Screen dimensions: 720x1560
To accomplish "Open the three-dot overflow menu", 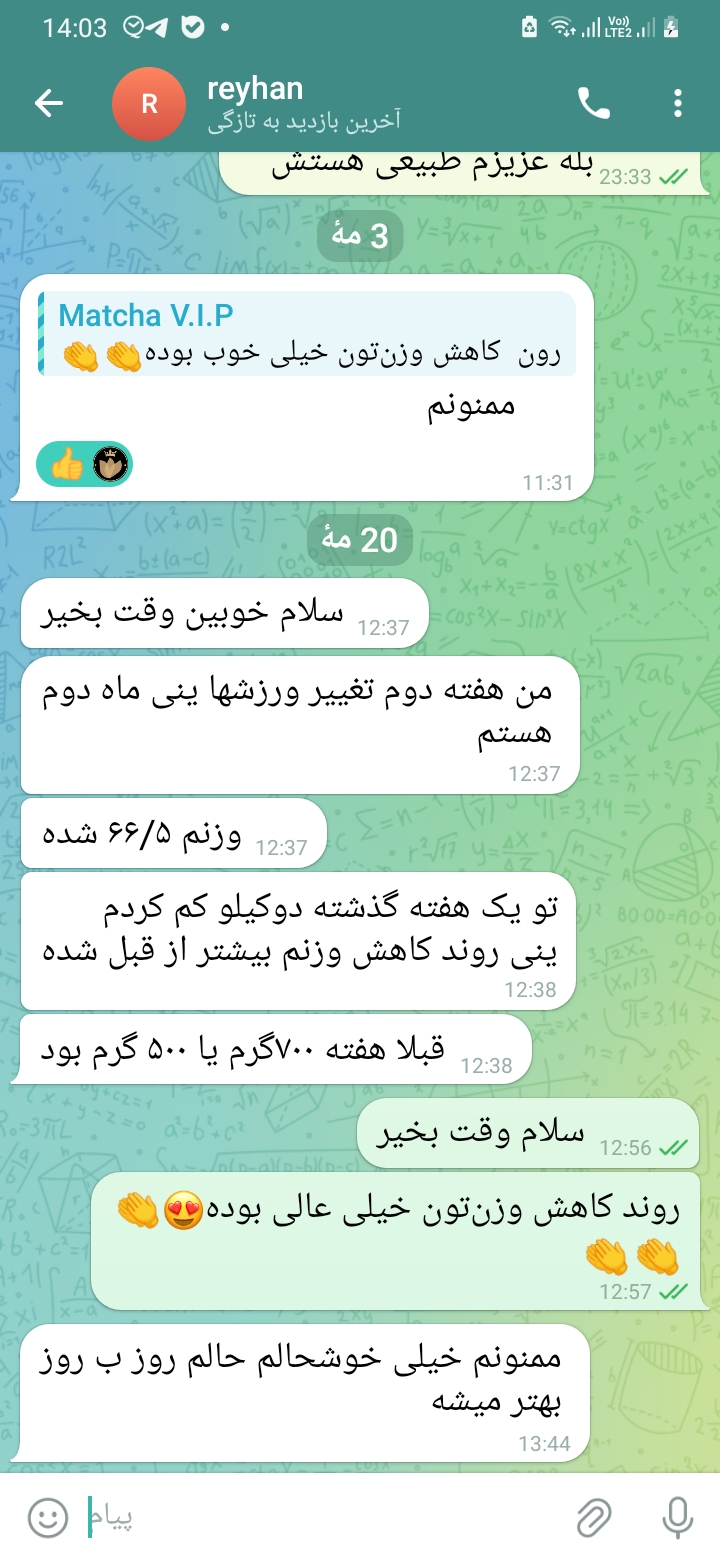I will (x=678, y=103).
